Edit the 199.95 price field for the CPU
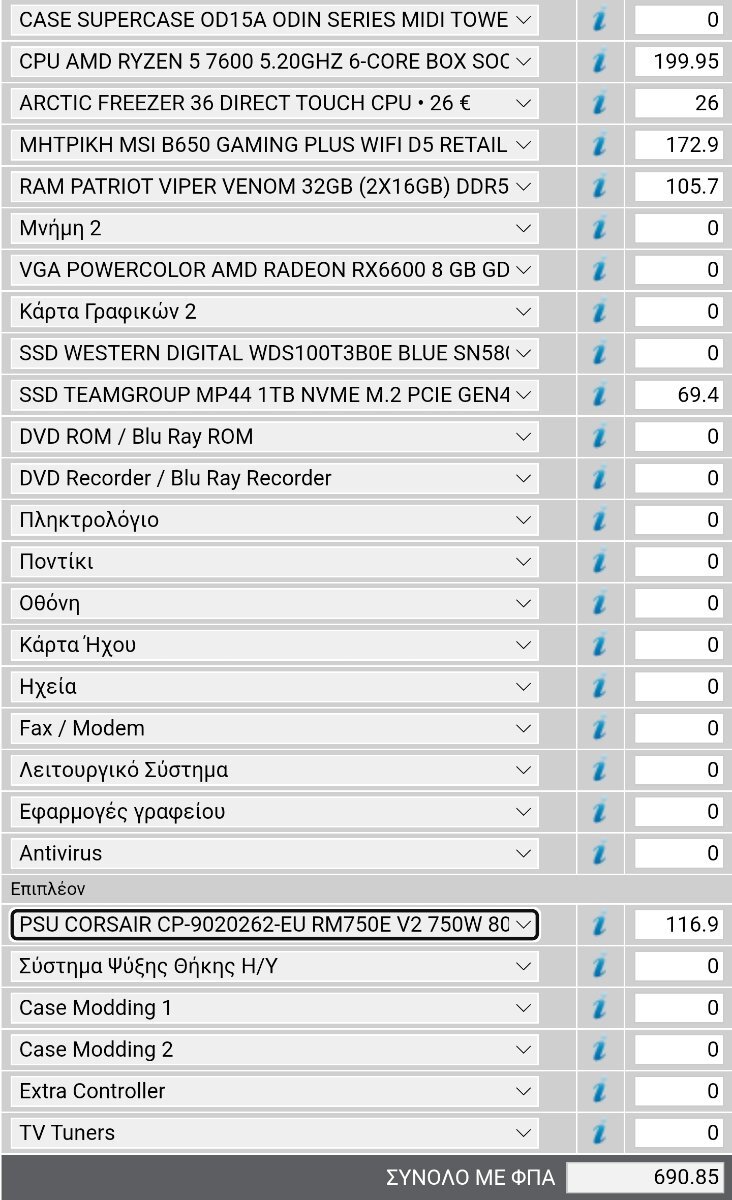This screenshot has width=732, height=1200. pyautogui.click(x=679, y=61)
